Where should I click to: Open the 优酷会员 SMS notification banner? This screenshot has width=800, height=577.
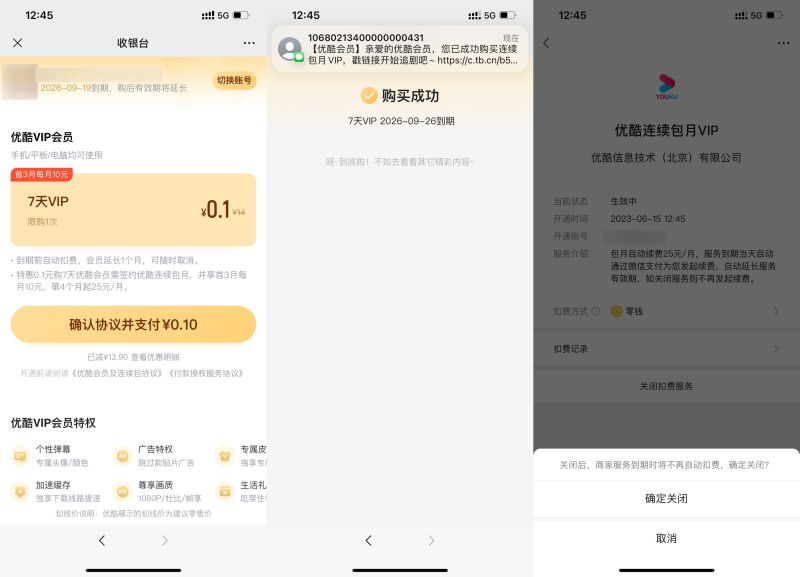(x=400, y=49)
